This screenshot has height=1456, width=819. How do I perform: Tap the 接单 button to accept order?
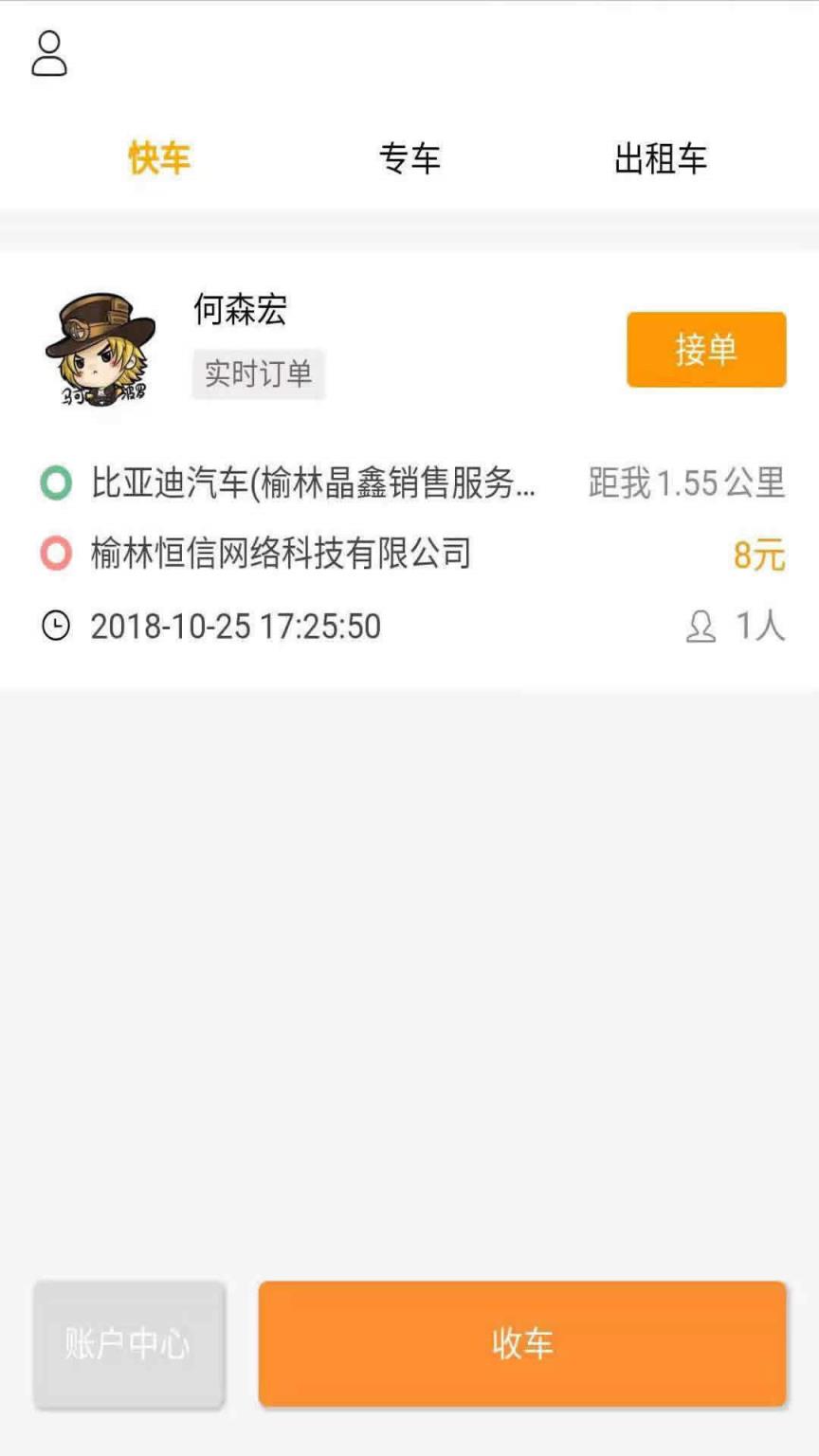tap(705, 350)
